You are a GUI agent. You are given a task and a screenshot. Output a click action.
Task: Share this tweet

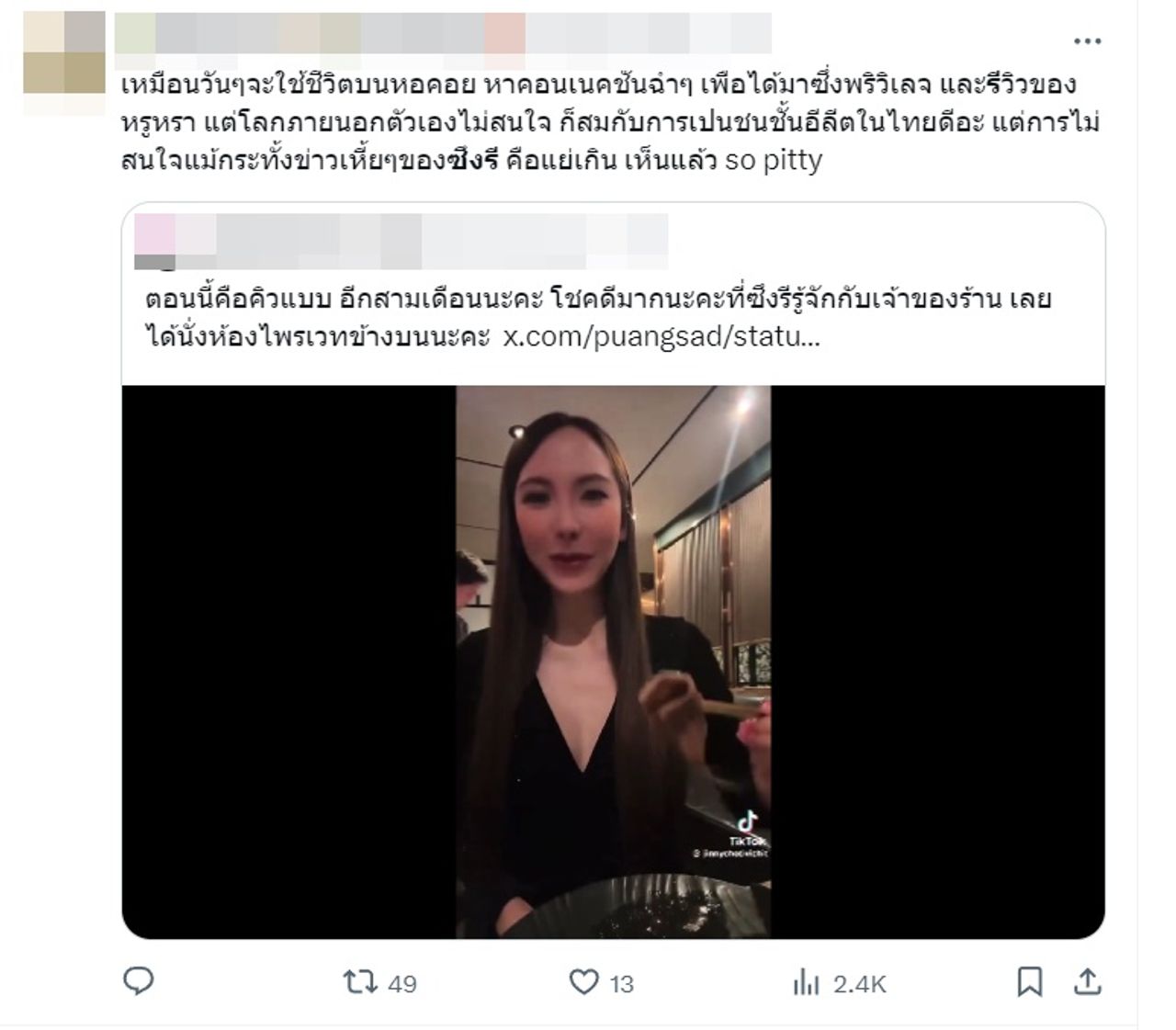coord(1087,982)
